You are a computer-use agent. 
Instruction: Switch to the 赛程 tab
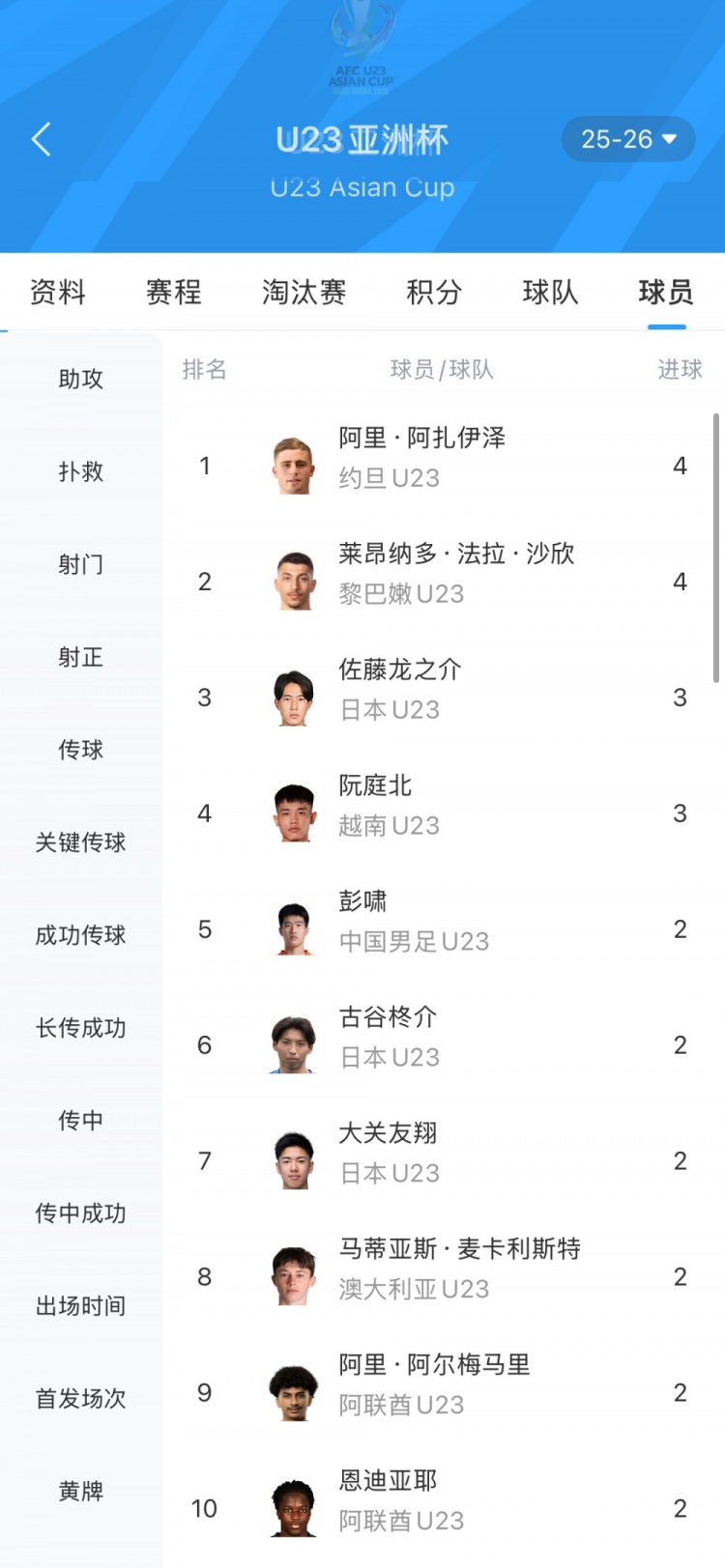pyautogui.click(x=174, y=292)
